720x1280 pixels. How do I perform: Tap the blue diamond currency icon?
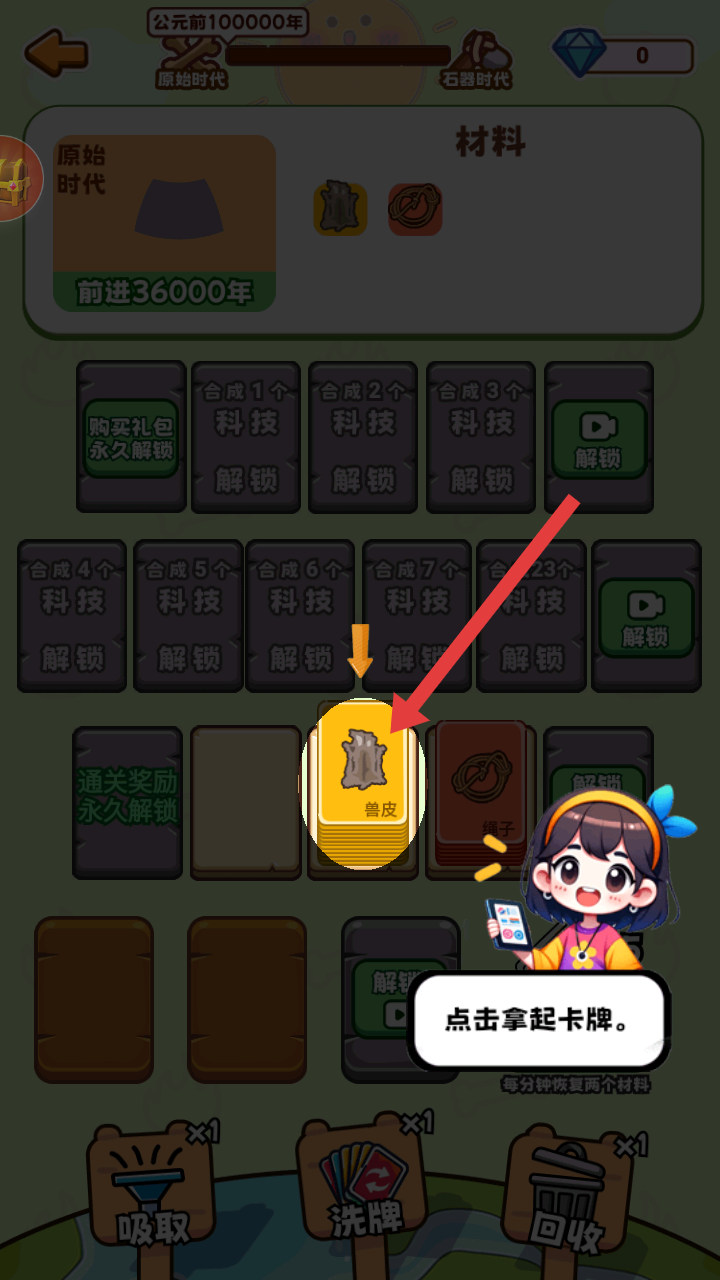[x=578, y=54]
